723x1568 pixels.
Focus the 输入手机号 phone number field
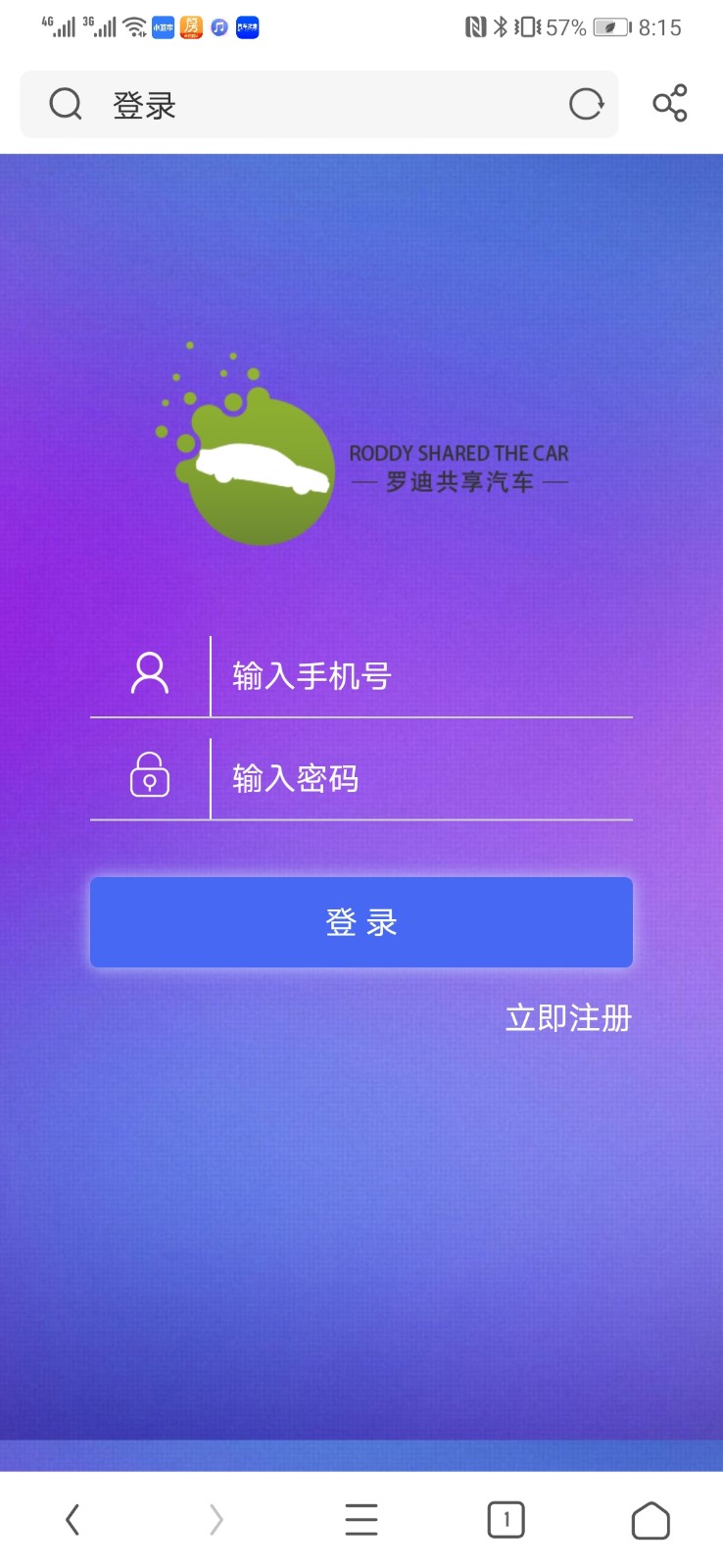click(421, 676)
